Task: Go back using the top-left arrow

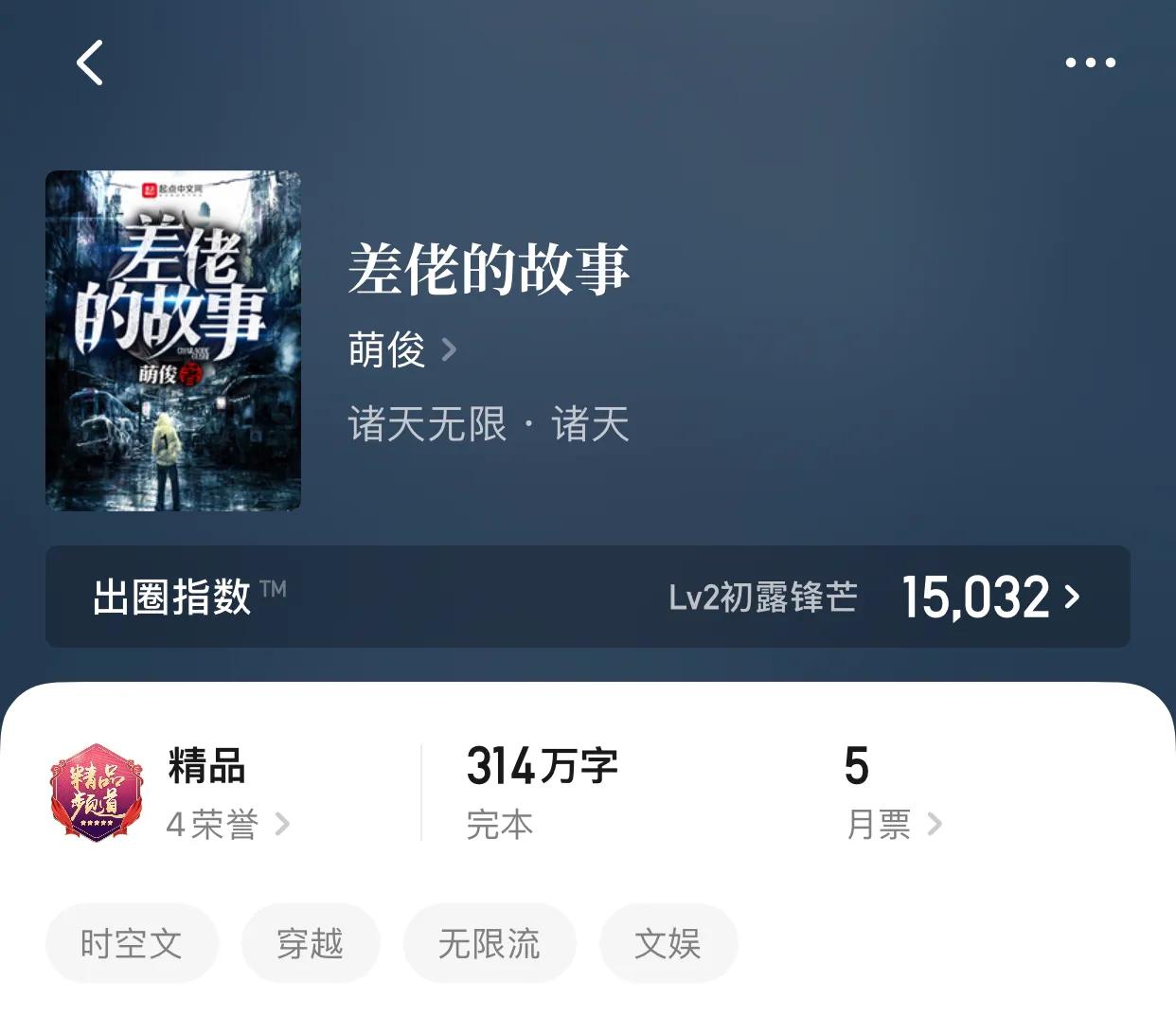Action: click(x=90, y=63)
